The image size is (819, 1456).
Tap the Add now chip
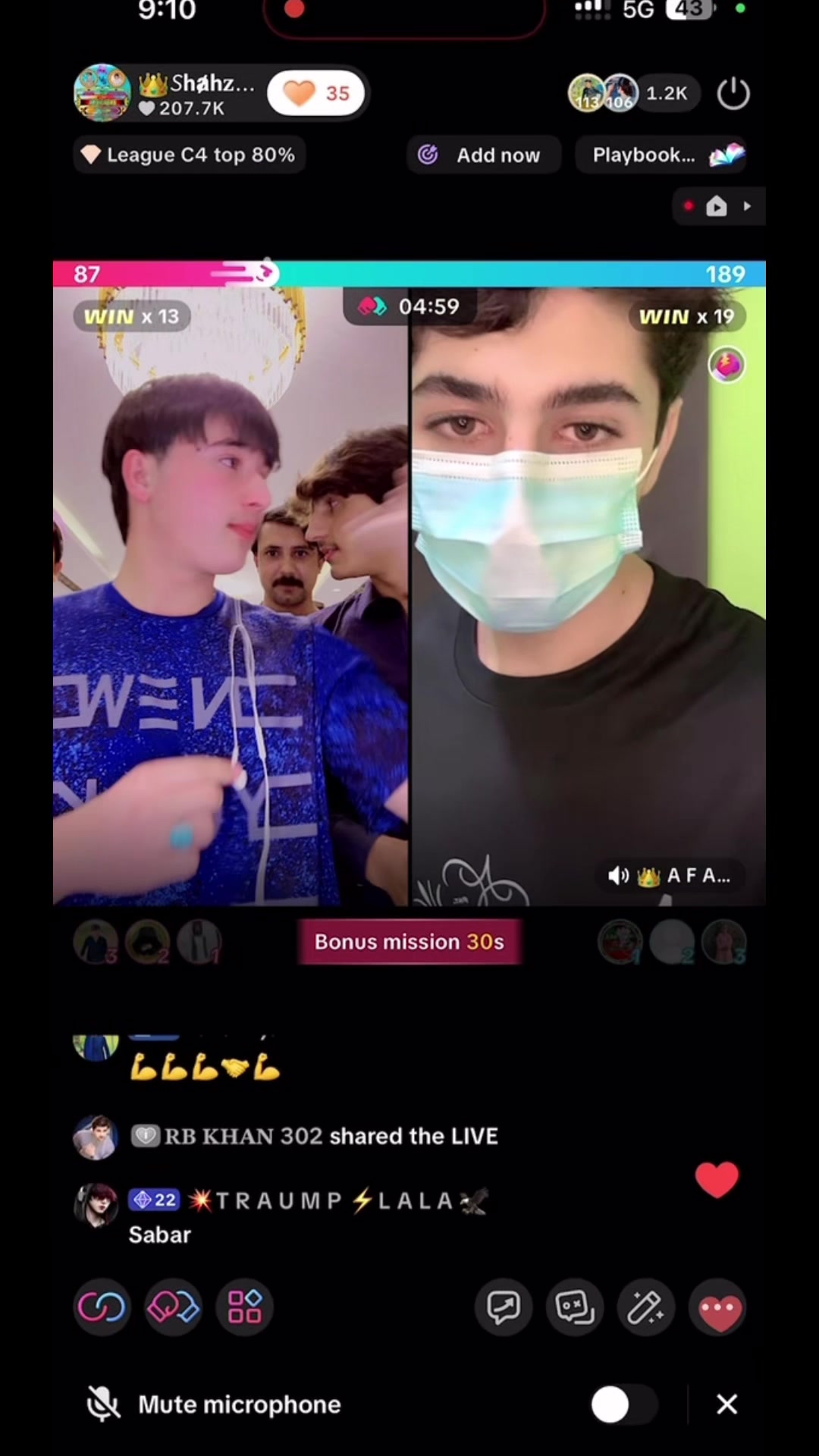(484, 155)
